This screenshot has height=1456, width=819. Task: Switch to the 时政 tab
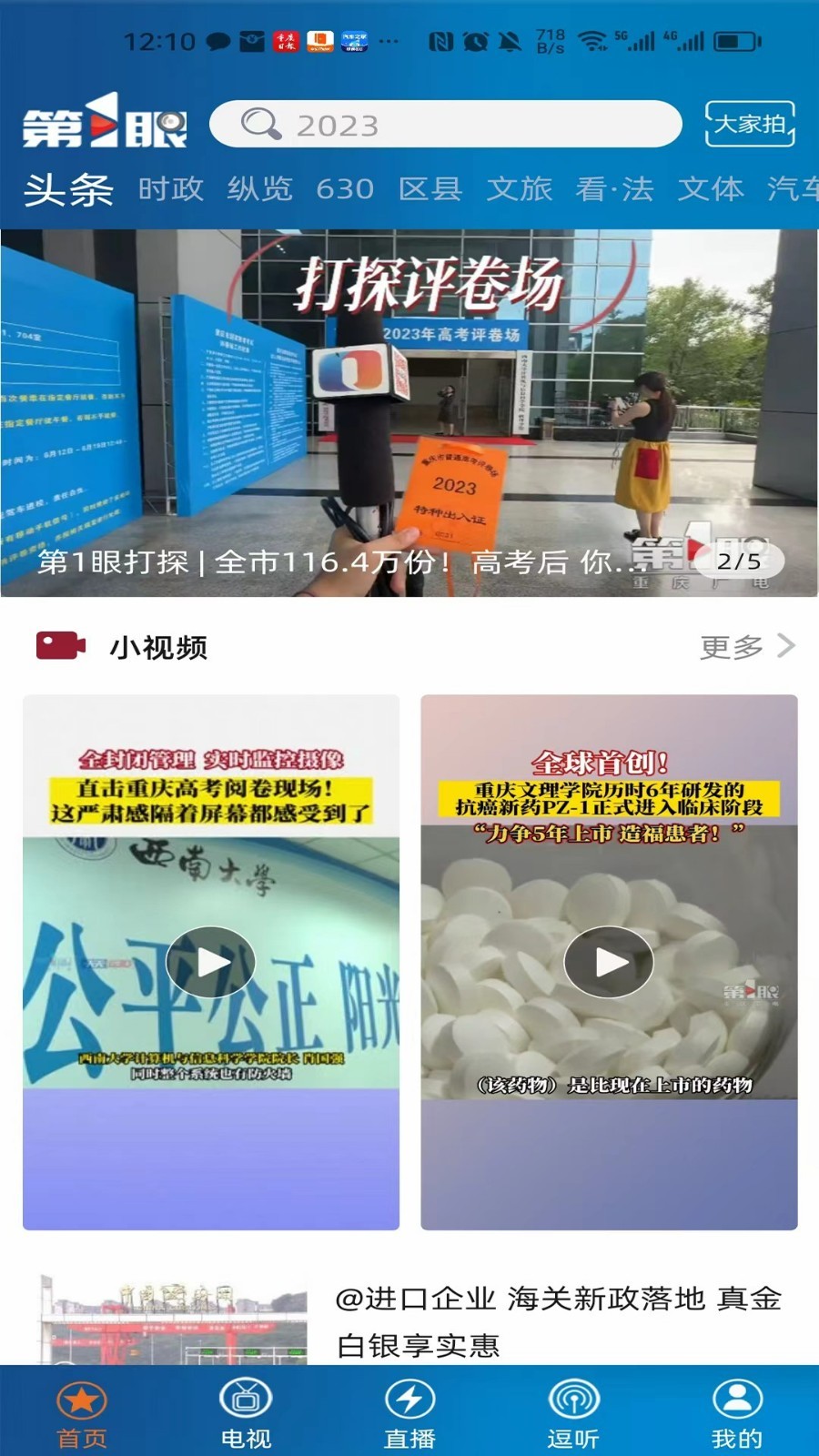[x=171, y=189]
